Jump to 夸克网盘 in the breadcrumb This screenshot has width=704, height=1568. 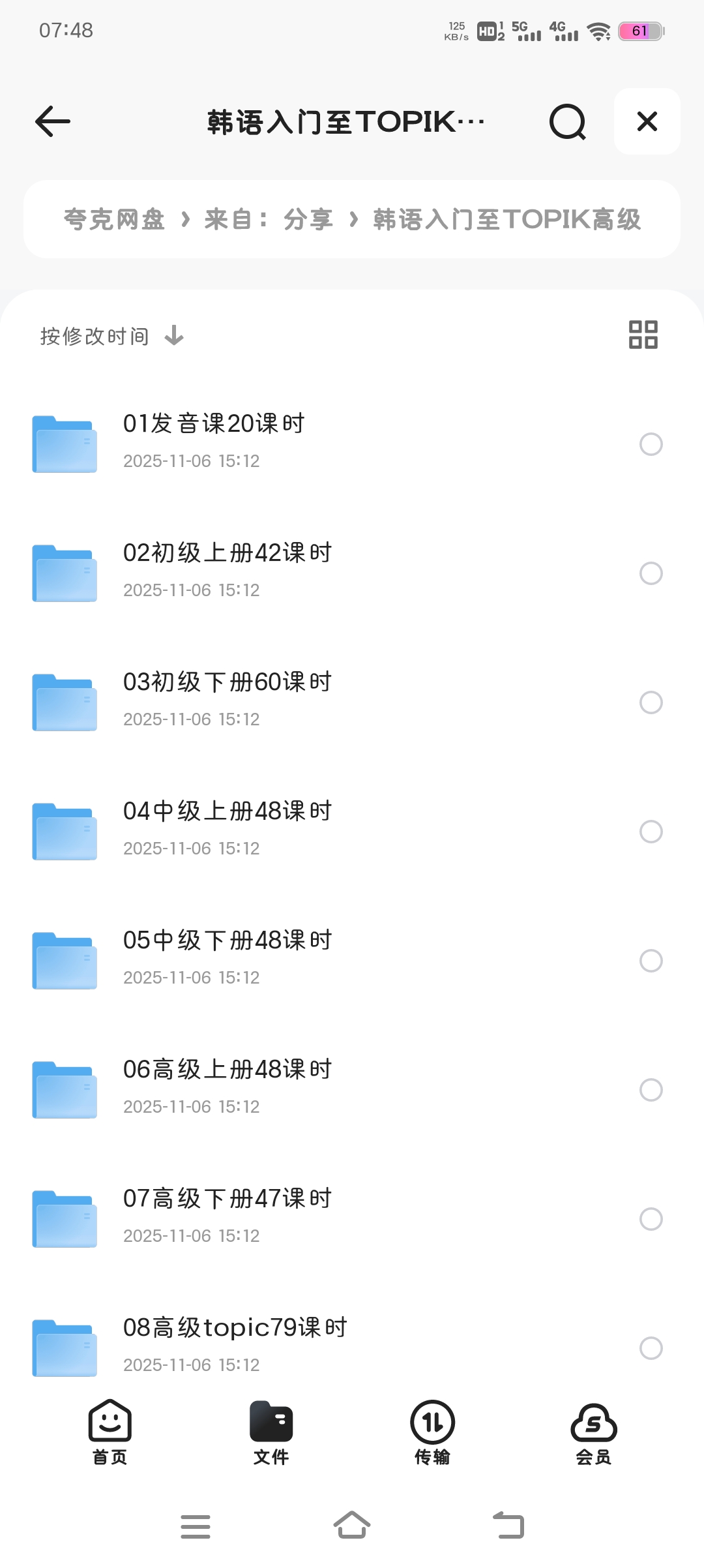[114, 219]
